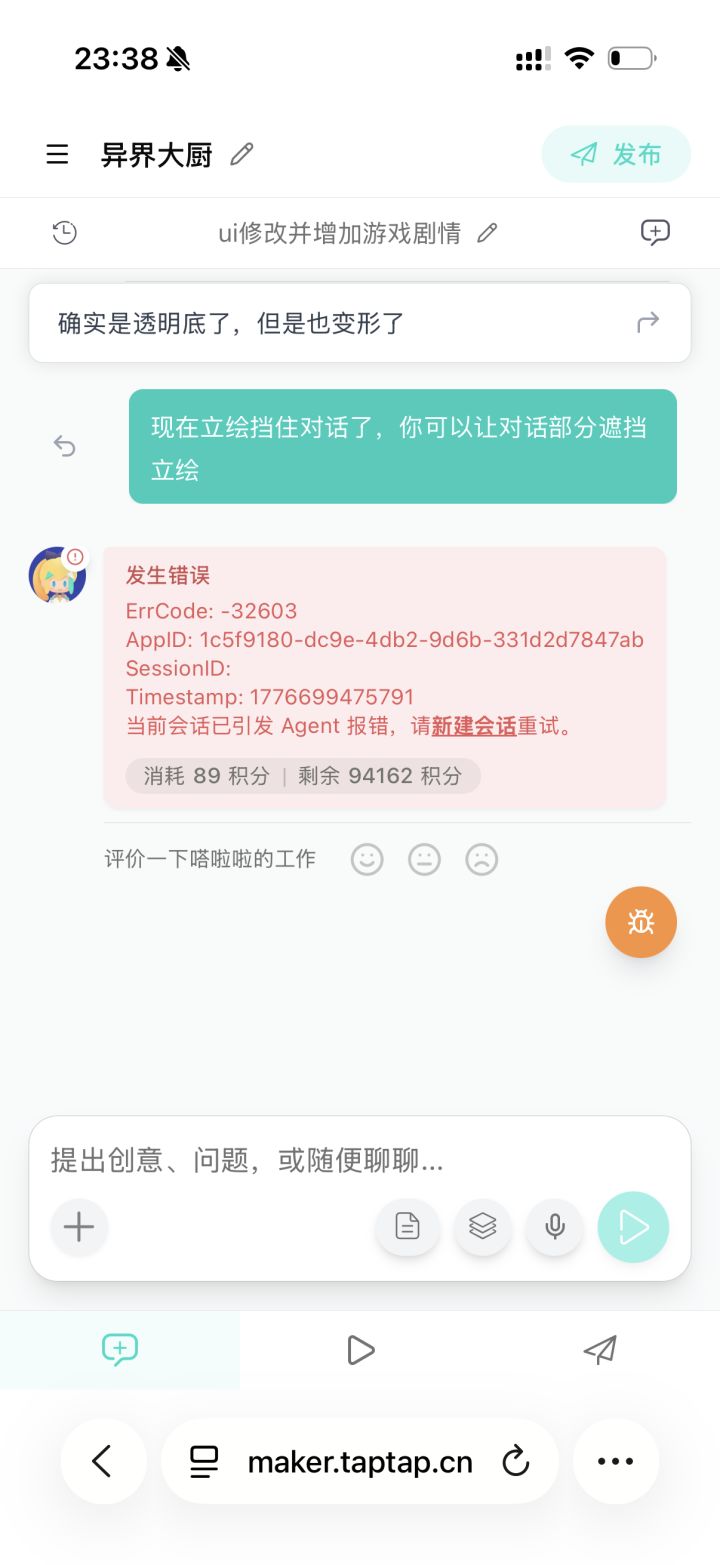Switch to the play preview tab
The image size is (720, 1565).
point(360,1349)
